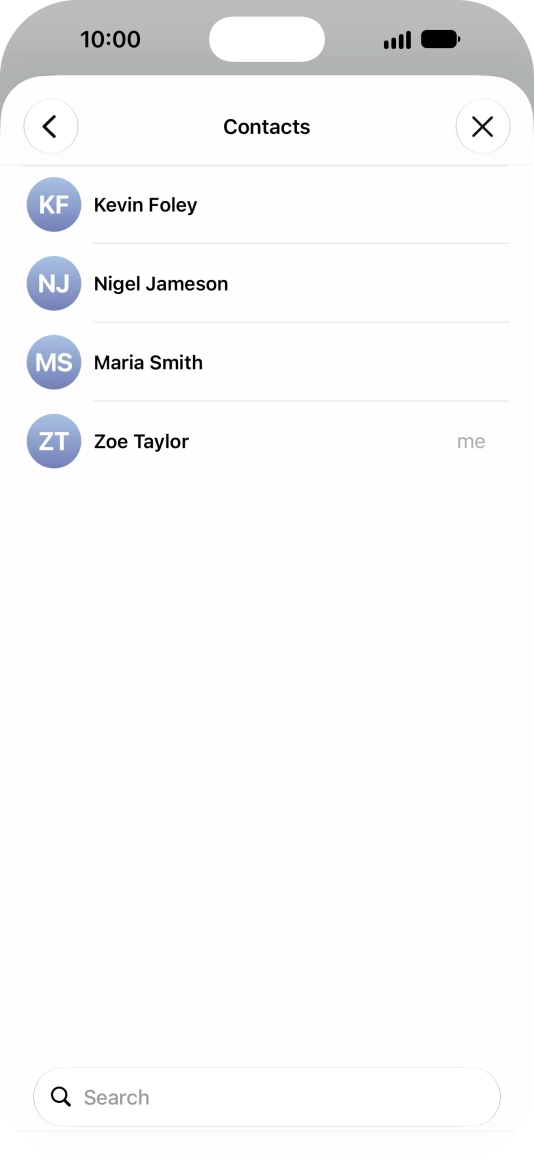Close the Contacts sheet
This screenshot has width=534, height=1160.
point(482,127)
